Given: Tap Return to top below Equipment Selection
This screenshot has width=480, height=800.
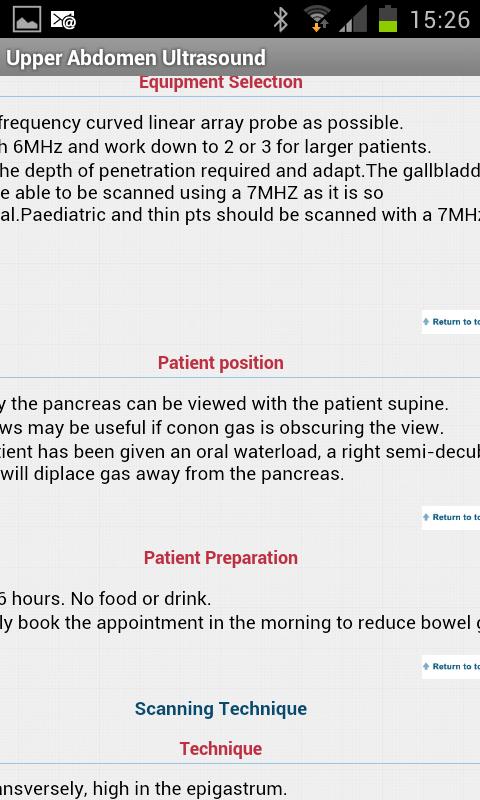Looking at the screenshot, I should [x=451, y=322].
